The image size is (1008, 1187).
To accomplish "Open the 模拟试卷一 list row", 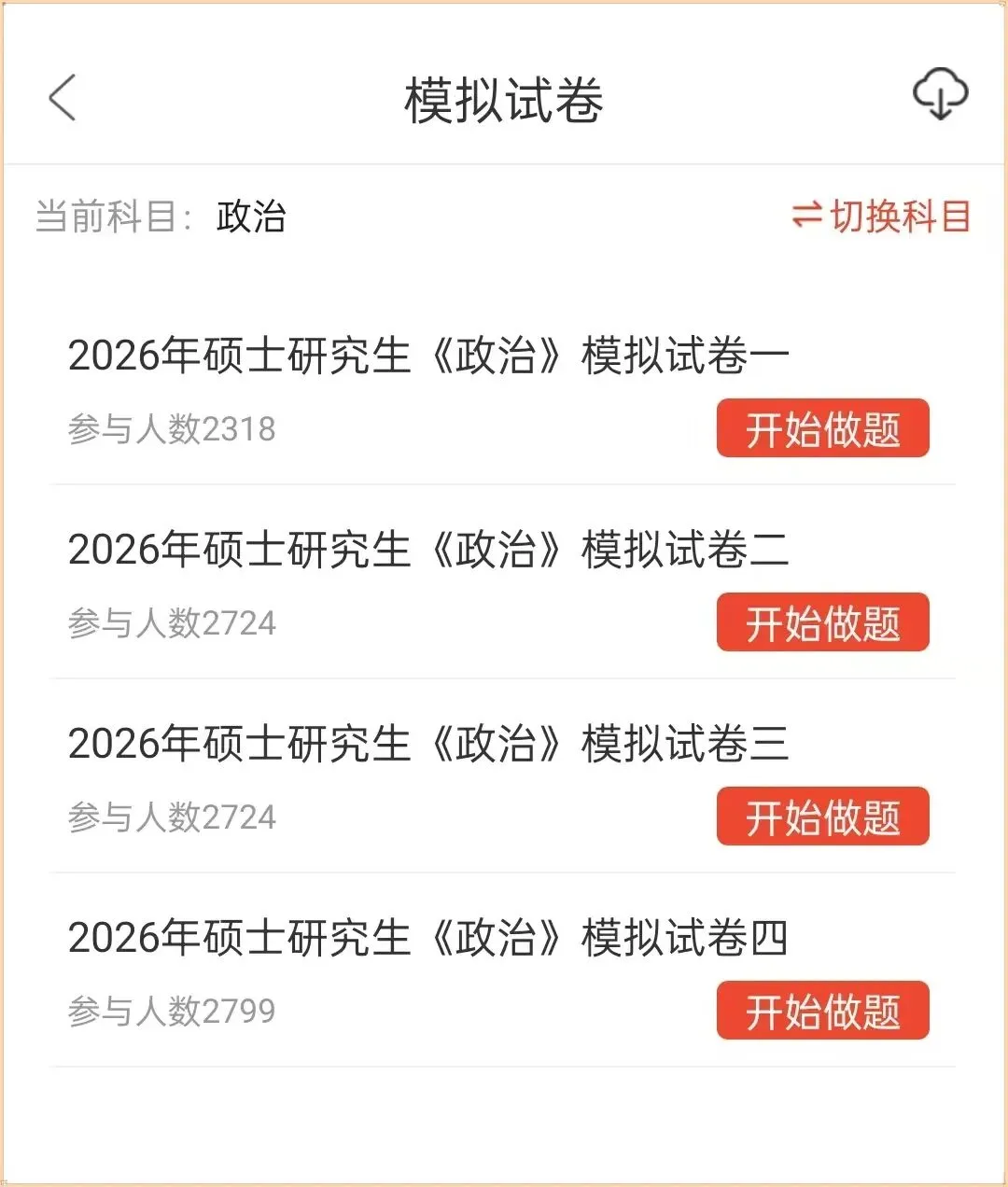I will pos(427,356).
